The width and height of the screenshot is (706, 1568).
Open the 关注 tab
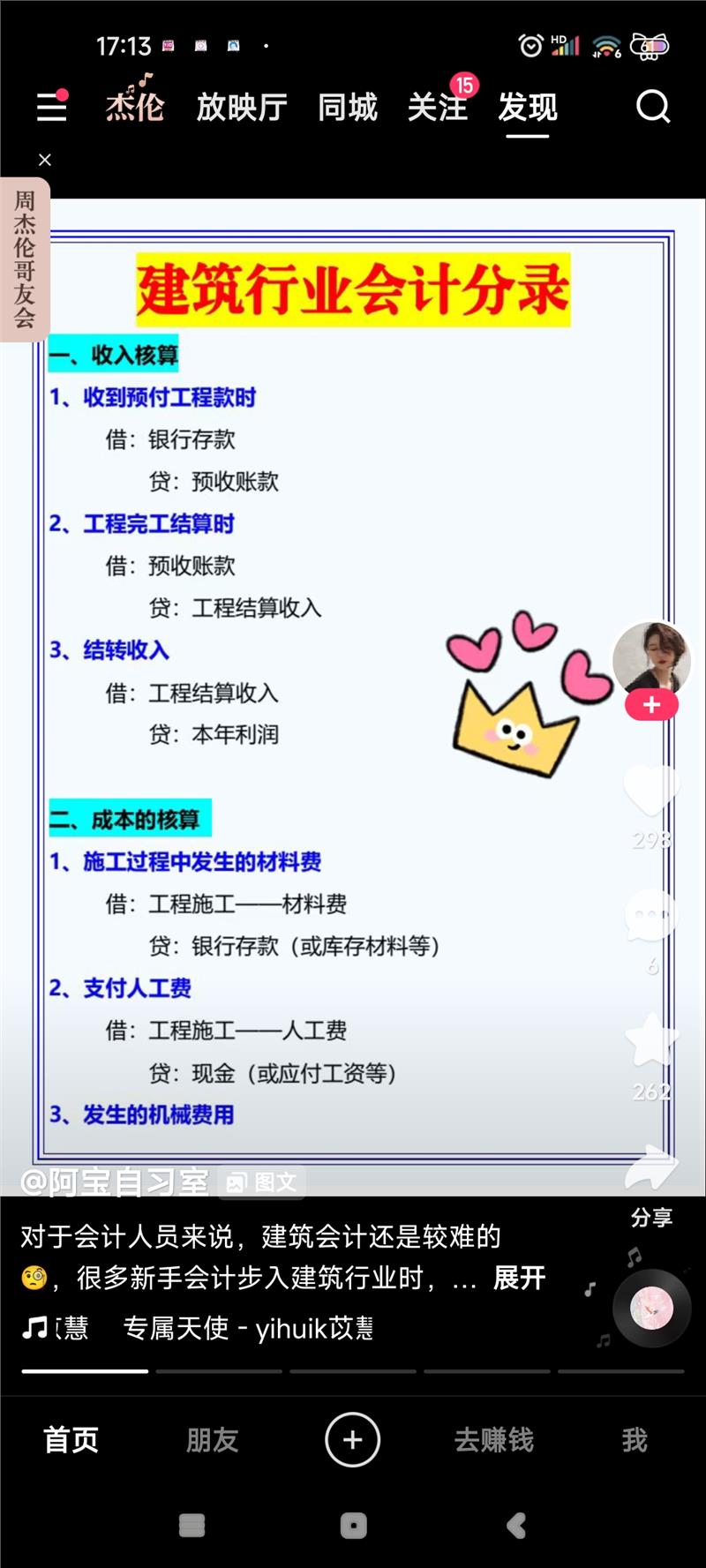point(438,107)
